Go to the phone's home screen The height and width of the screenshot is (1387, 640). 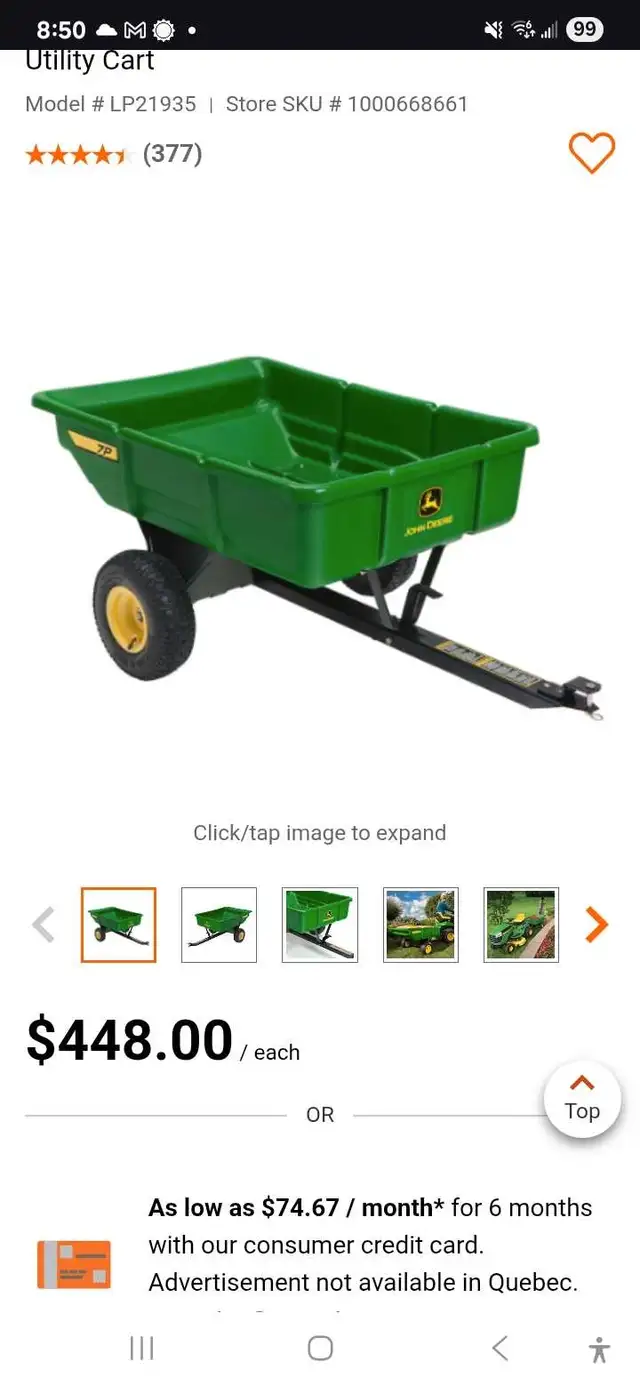(320, 1348)
